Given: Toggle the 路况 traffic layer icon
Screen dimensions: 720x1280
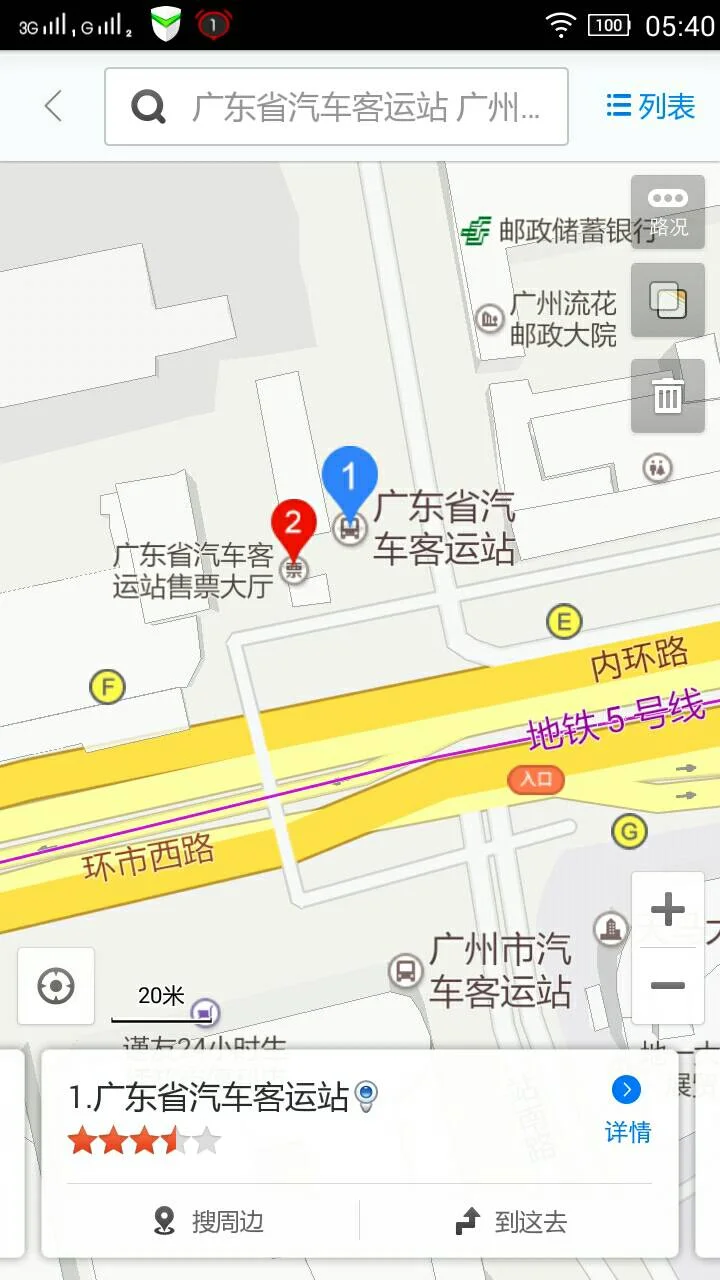Looking at the screenshot, I should point(667,212).
